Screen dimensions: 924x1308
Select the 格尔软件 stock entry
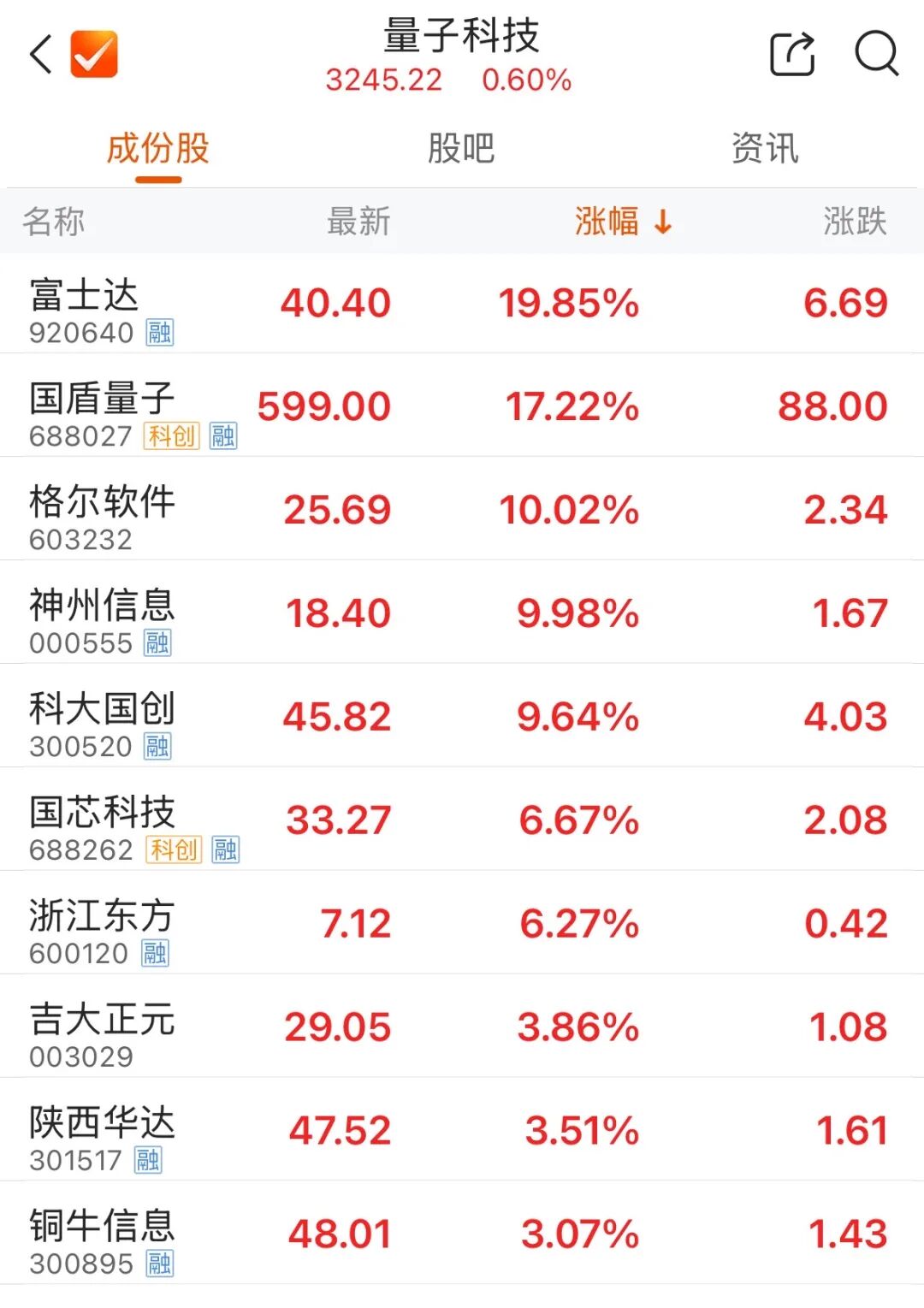tap(462, 510)
